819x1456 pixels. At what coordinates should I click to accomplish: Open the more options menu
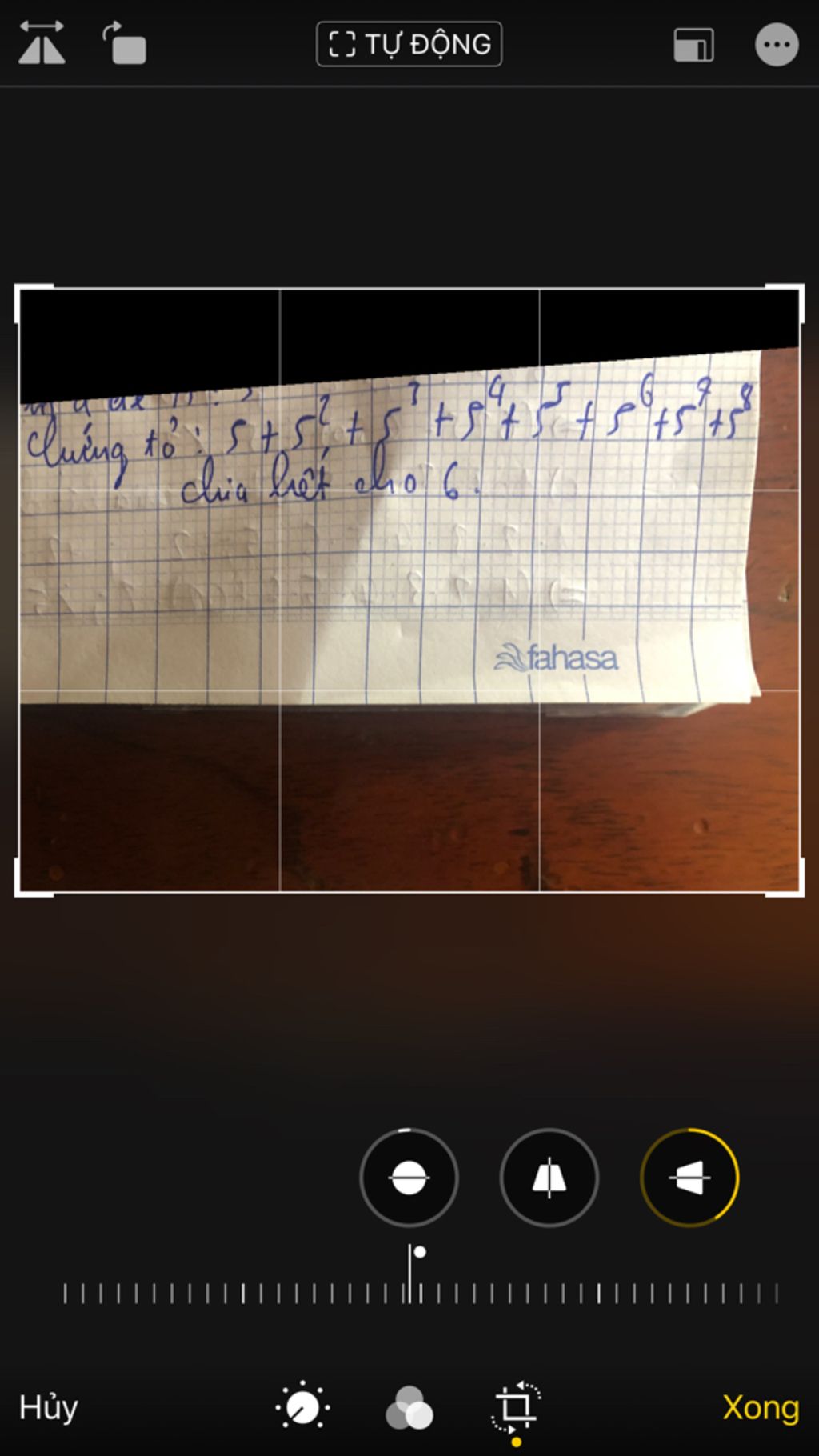click(777, 45)
